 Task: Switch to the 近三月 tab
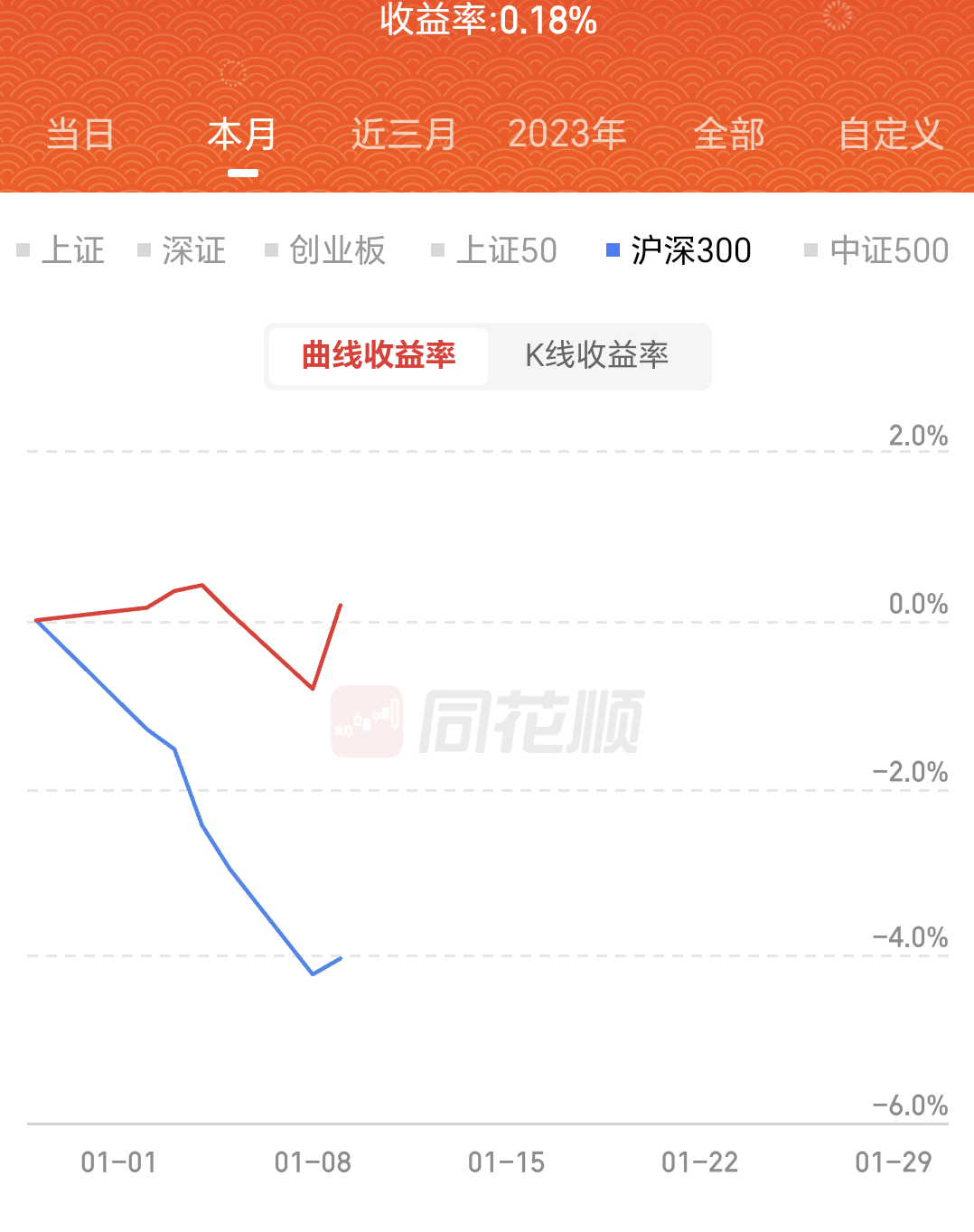(x=404, y=135)
